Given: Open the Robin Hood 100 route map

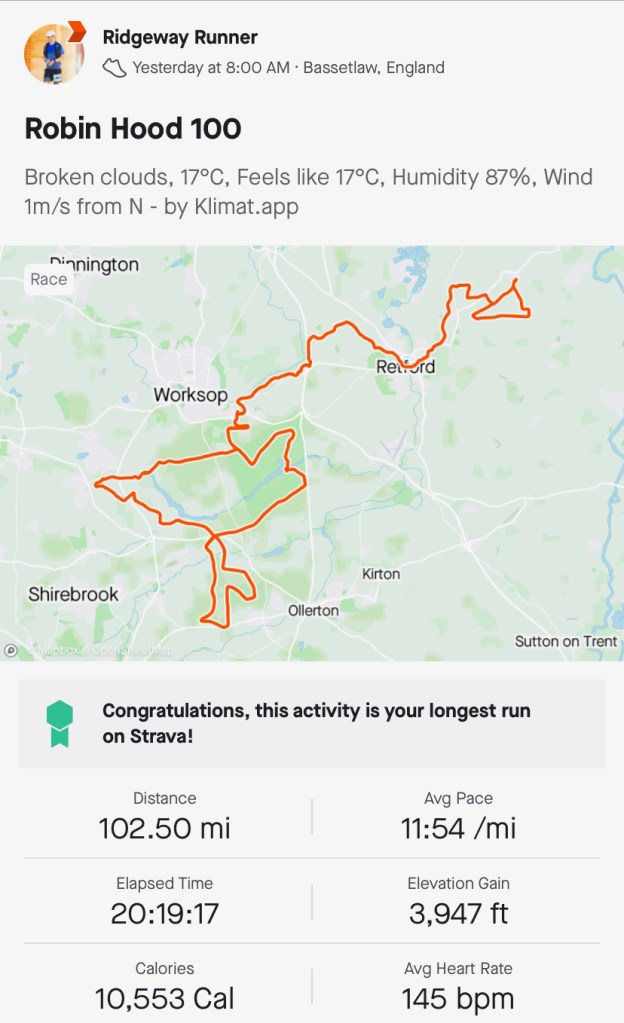Looking at the screenshot, I should pyautogui.click(x=312, y=452).
